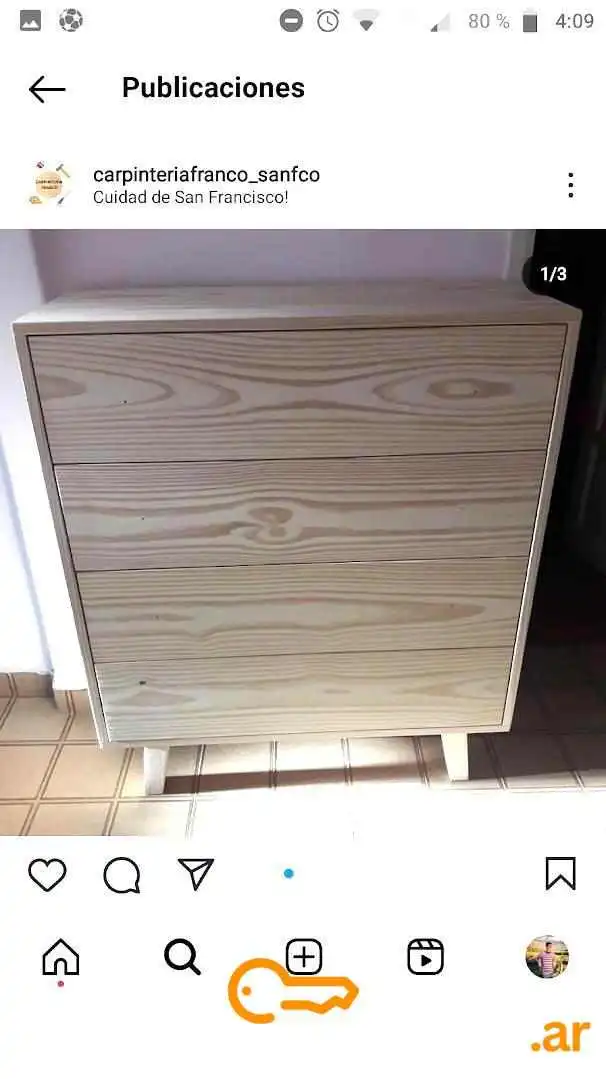This screenshot has height=1079, width=606.
Task: Open carpinteriafranco_sanfco profile
Action: click(x=206, y=175)
